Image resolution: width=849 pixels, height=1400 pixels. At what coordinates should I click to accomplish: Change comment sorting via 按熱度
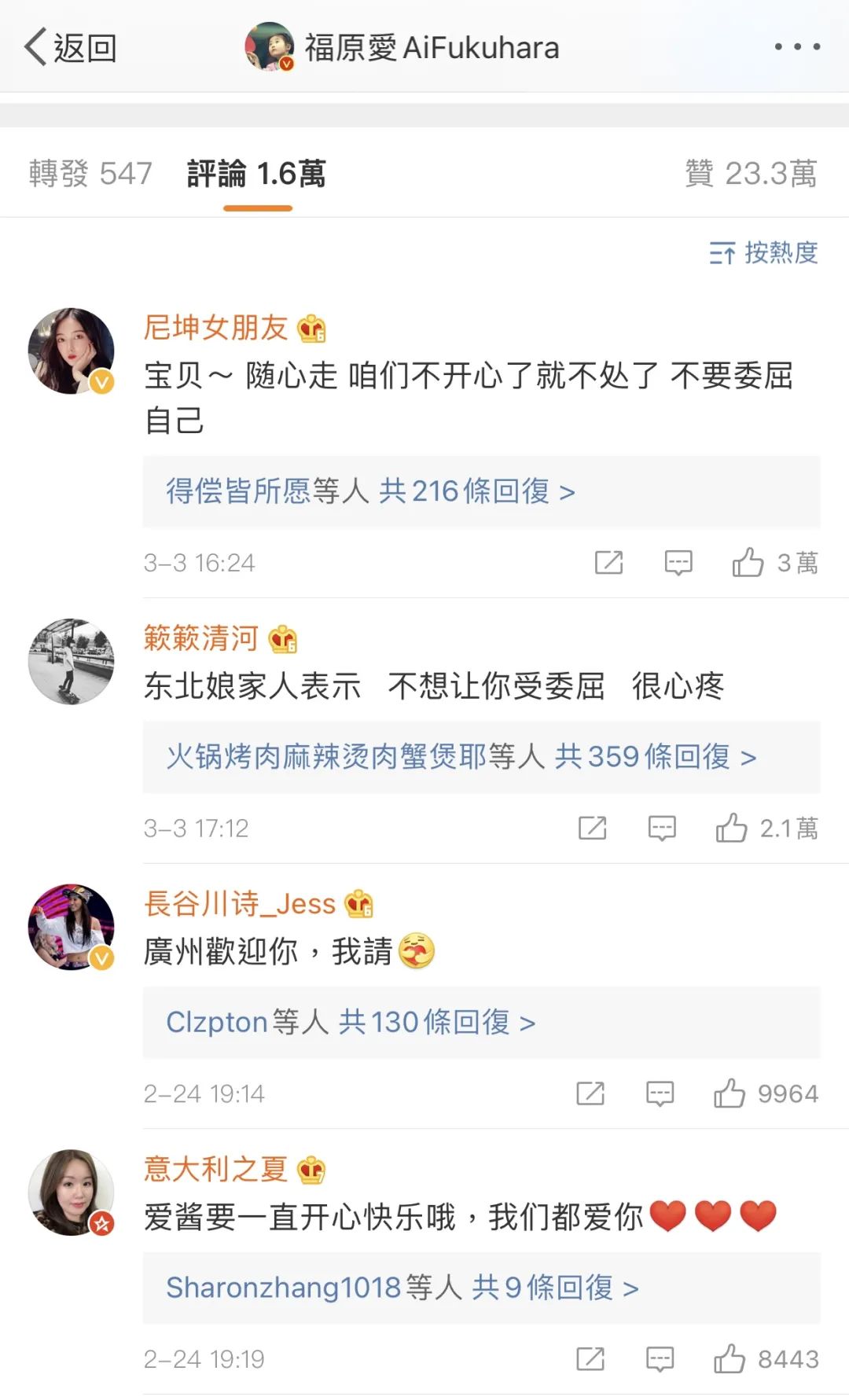(763, 252)
